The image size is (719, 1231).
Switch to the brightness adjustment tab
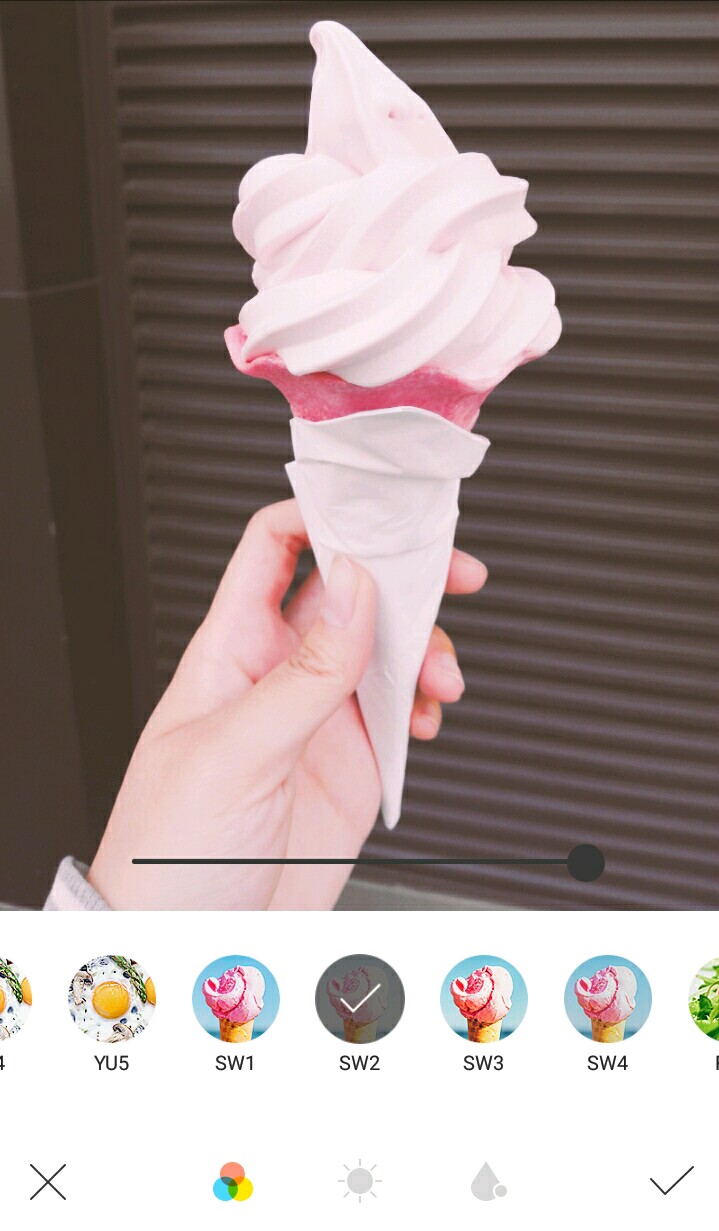click(360, 1182)
